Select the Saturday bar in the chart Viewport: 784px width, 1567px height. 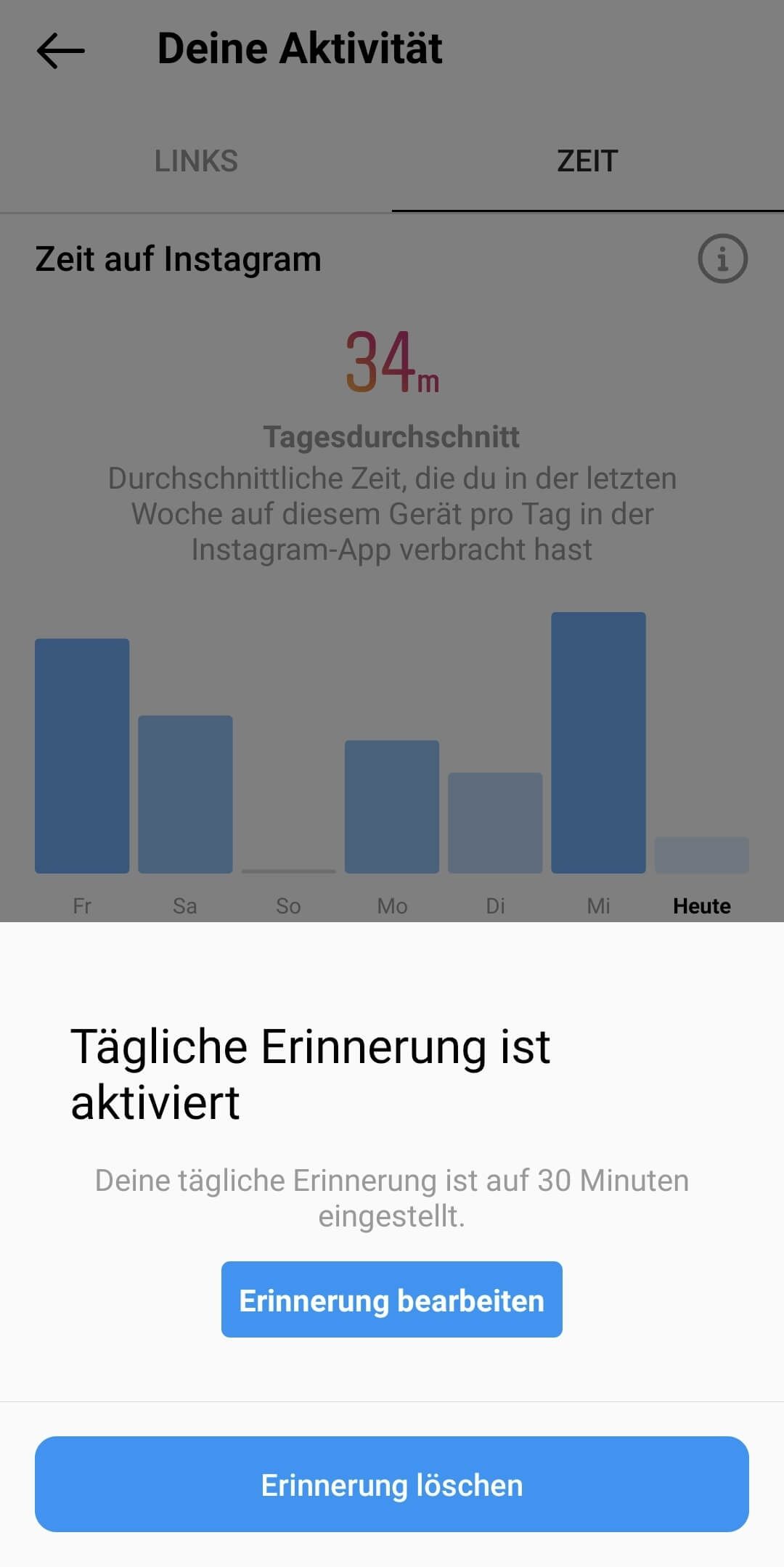pyautogui.click(x=185, y=795)
